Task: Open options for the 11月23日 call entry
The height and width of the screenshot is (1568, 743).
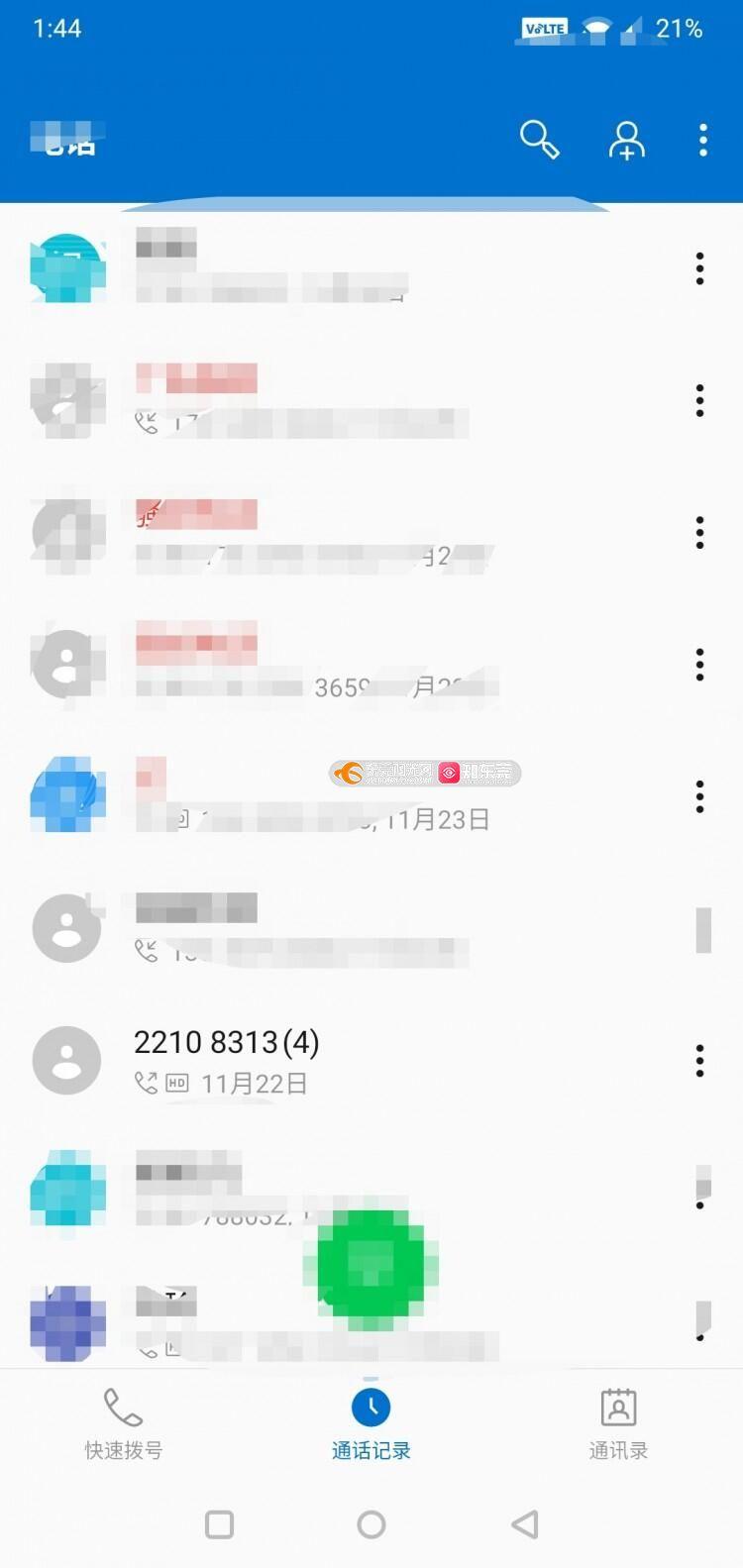Action: point(699,796)
